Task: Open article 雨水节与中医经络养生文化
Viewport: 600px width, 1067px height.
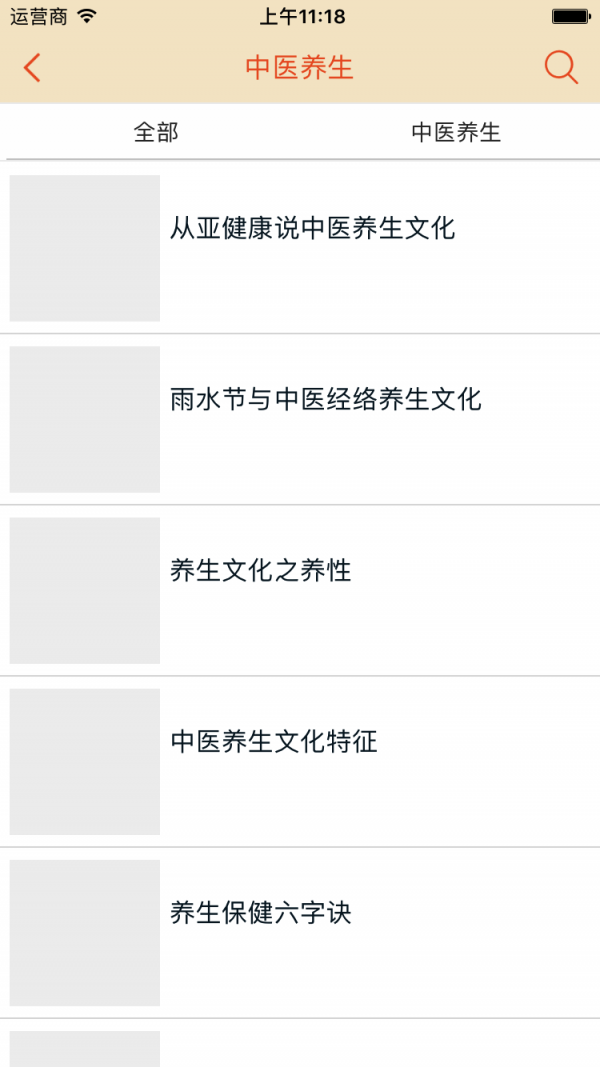Action: 325,400
